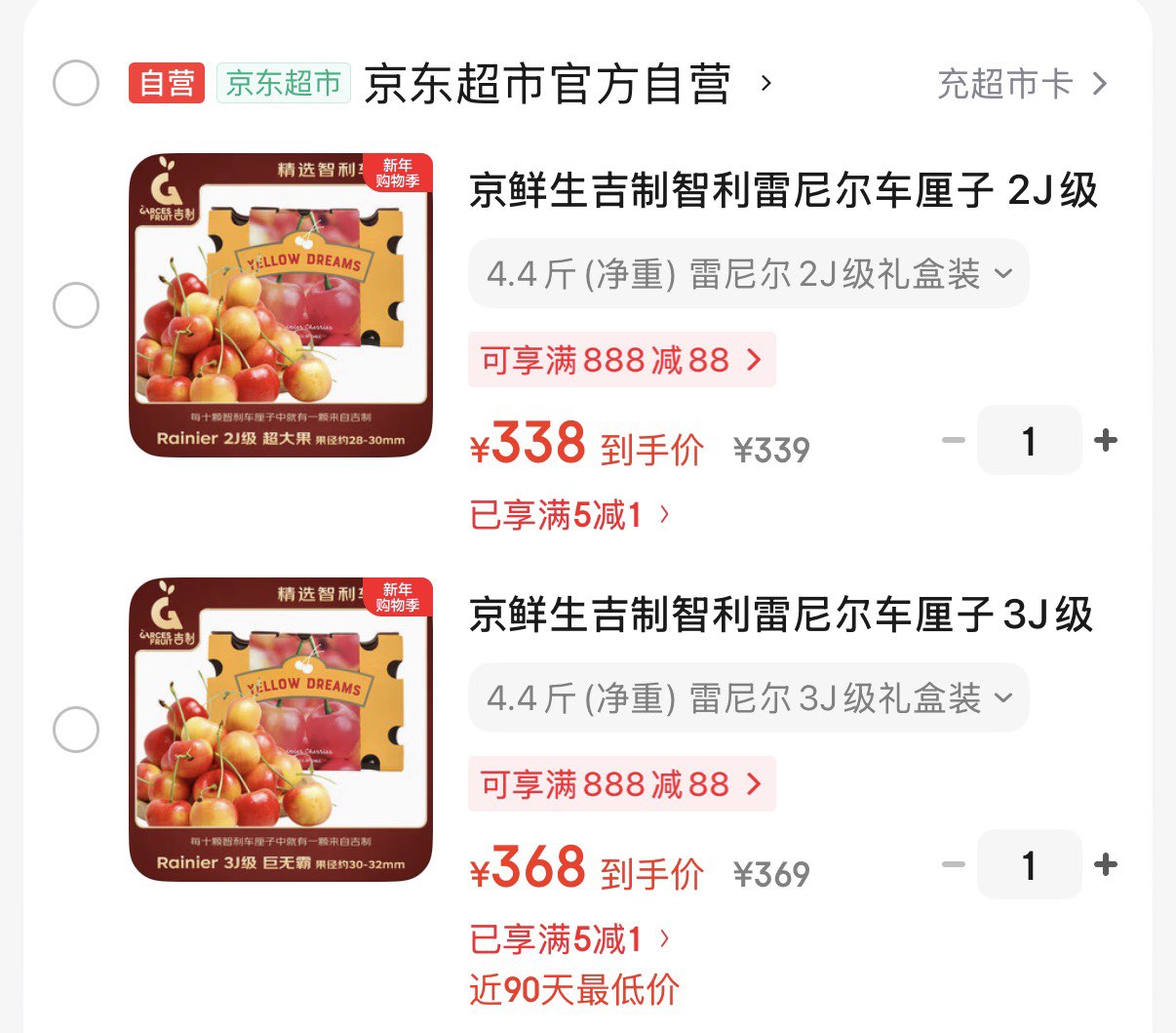Viewport: 1176px width, 1033px height.
Task: Edit the quantity field for 3J级 item
Action: click(x=1029, y=865)
